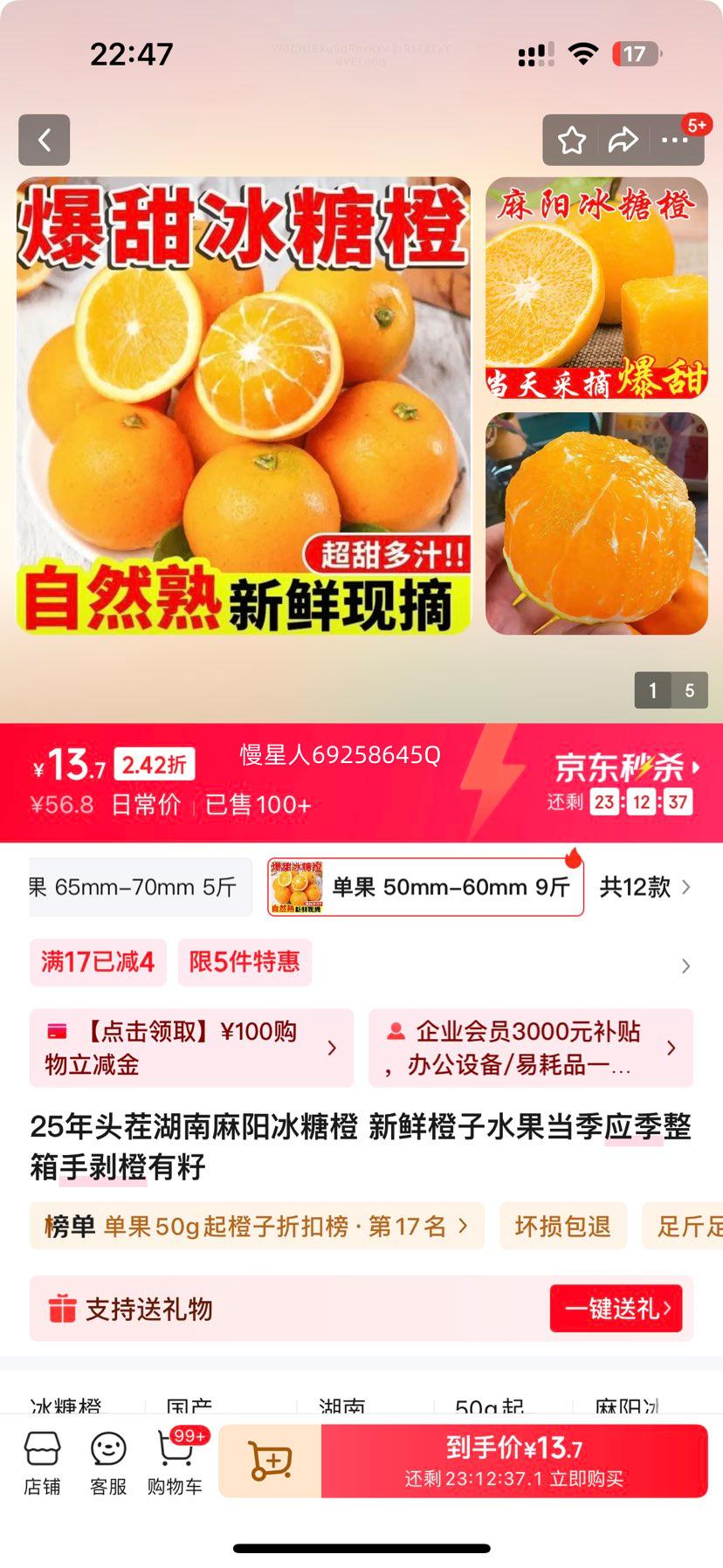Tap the 一键送礼 gift button
The image size is (723, 1568).
616,1308
